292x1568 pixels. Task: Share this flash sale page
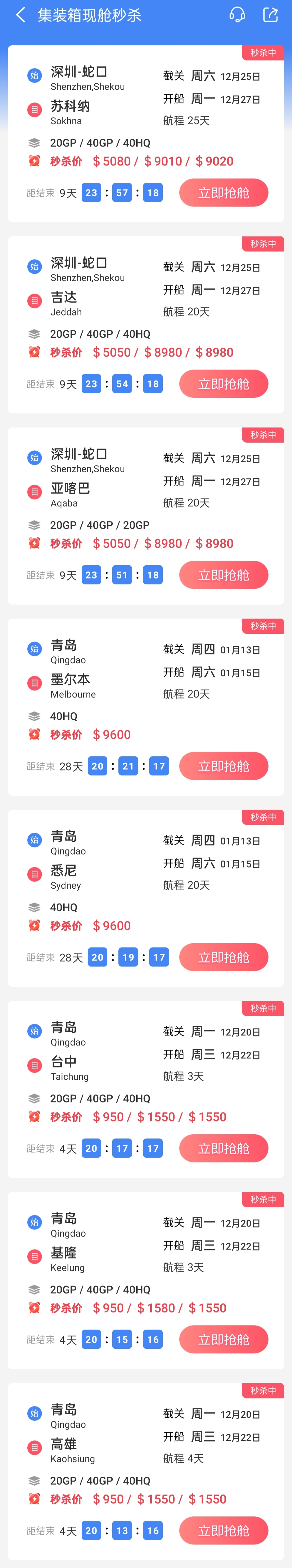pos(270,15)
